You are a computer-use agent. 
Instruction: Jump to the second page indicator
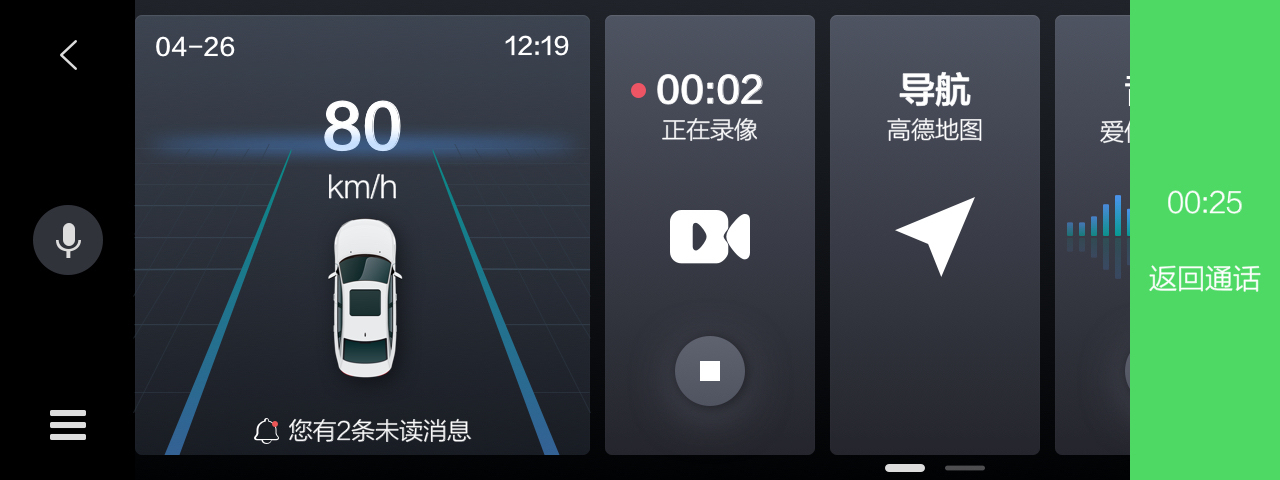(965, 468)
